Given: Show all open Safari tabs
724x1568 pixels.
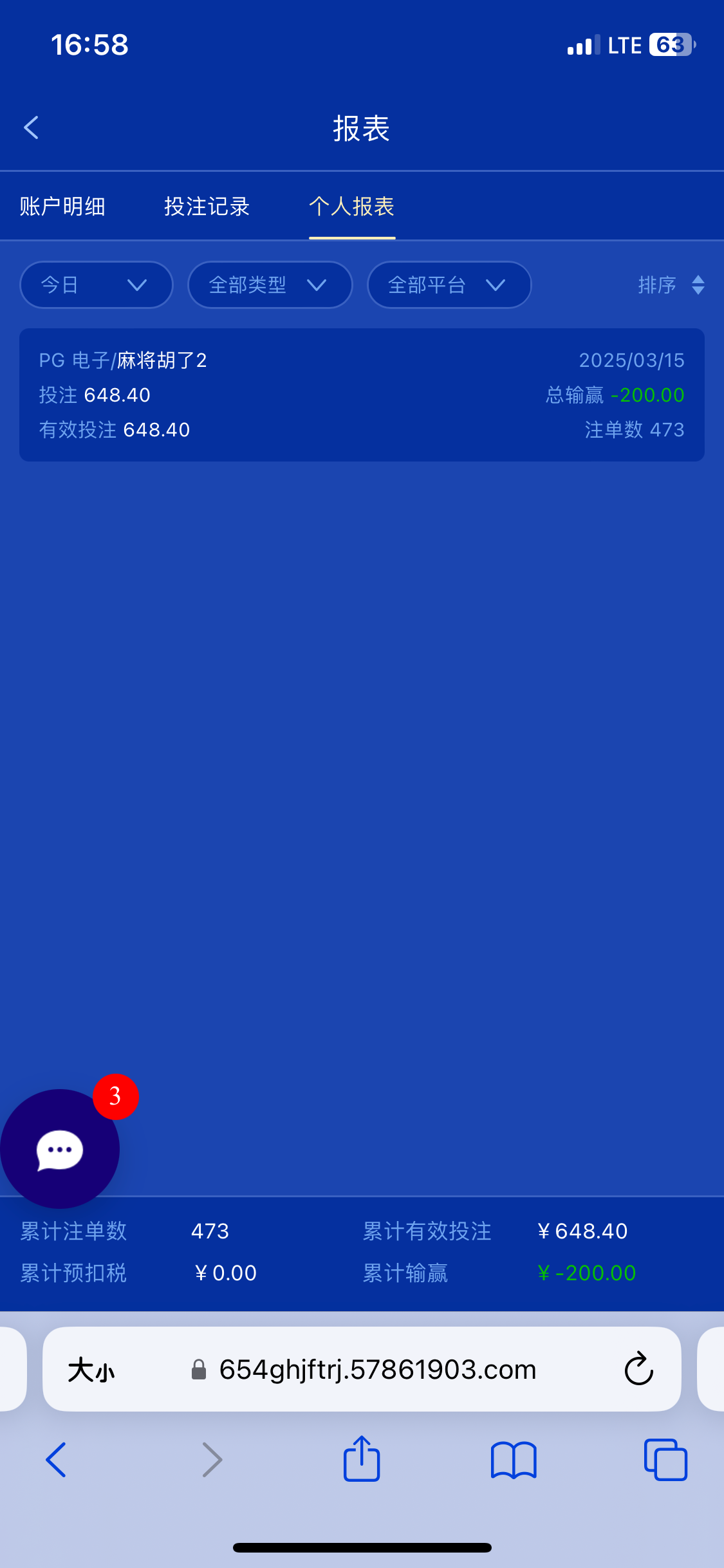Looking at the screenshot, I should click(665, 1460).
